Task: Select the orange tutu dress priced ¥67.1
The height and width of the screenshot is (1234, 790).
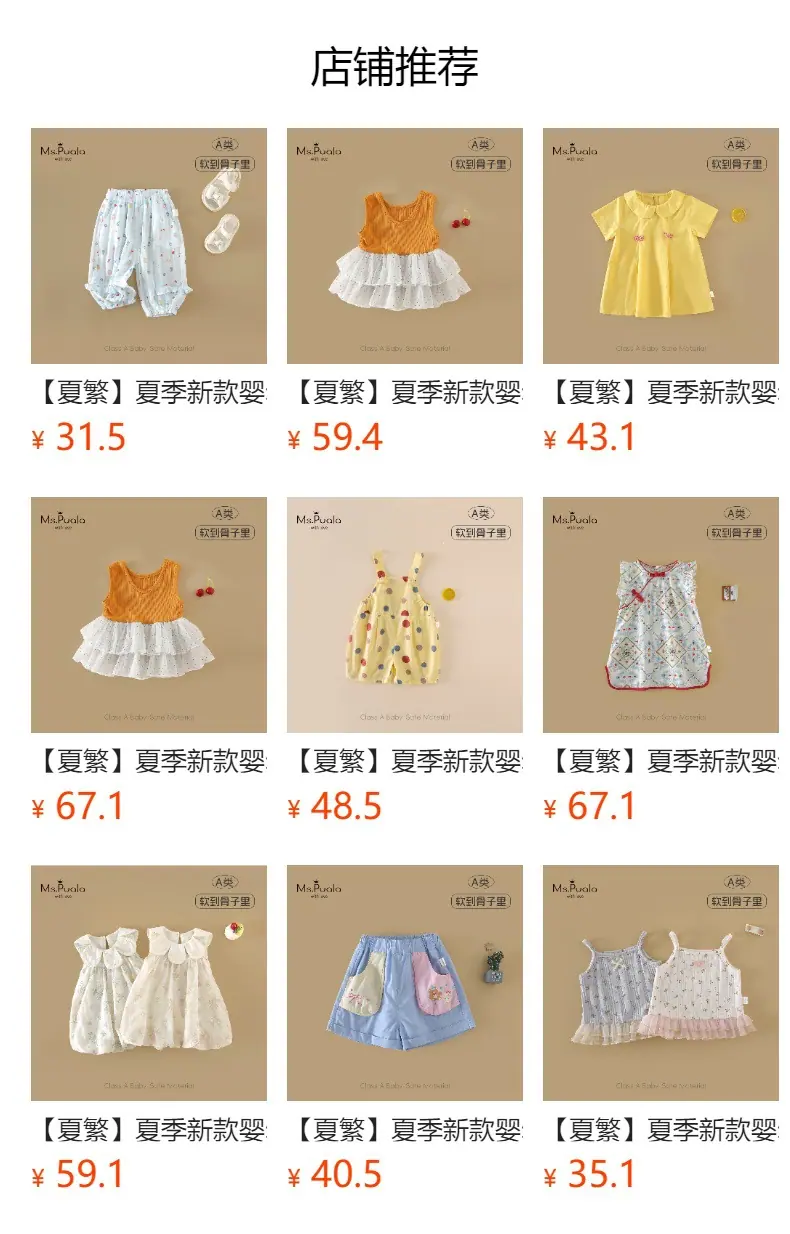Action: coord(149,615)
